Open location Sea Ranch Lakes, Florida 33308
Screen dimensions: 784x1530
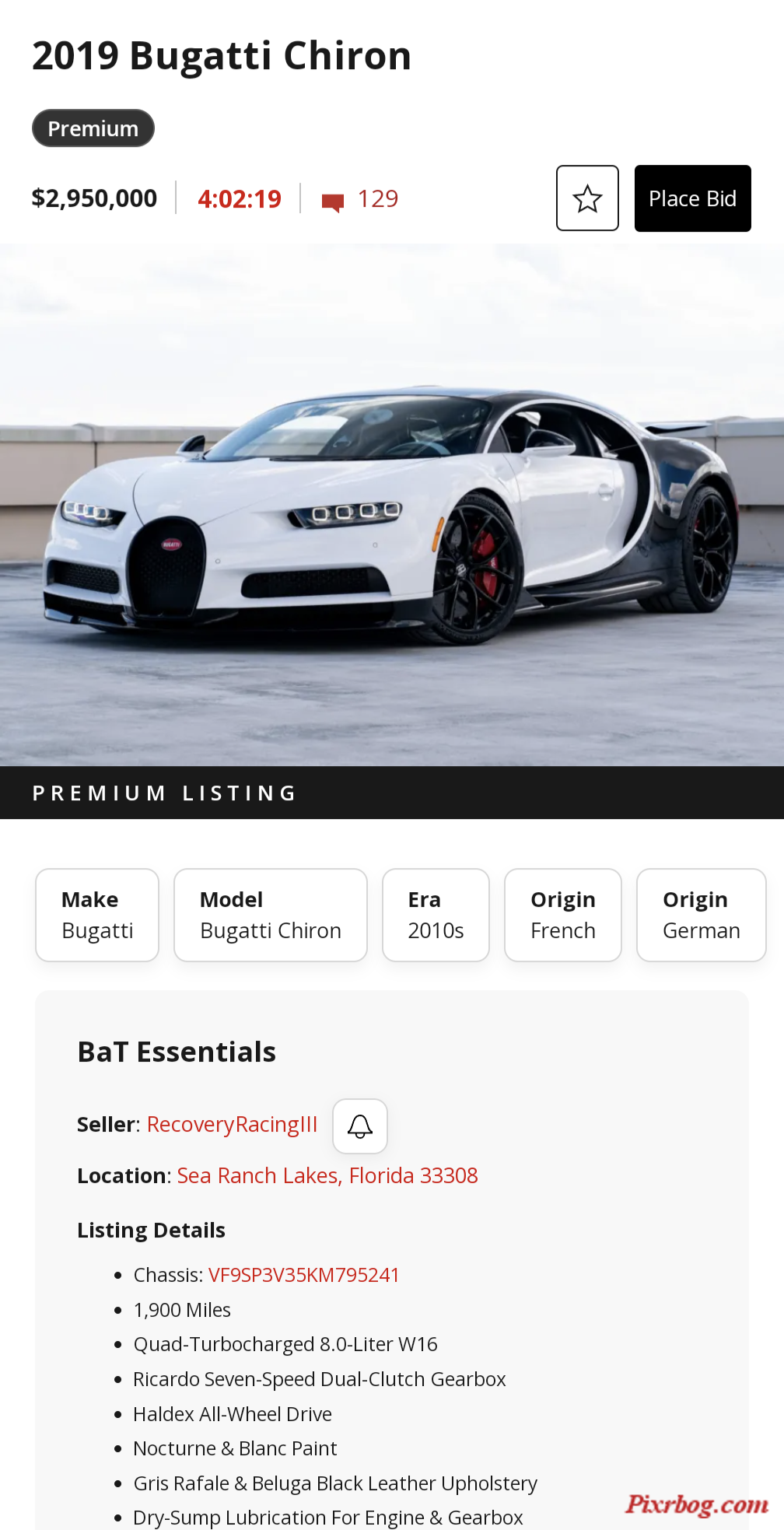[327, 1175]
